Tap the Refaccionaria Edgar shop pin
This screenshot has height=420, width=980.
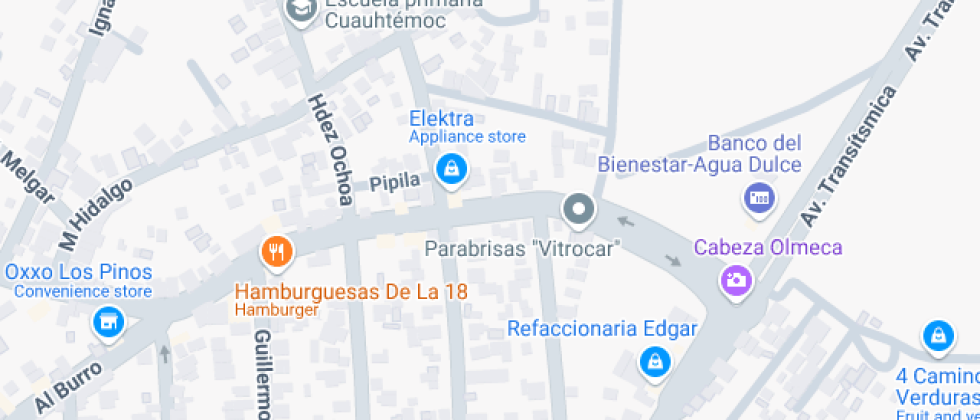(x=654, y=361)
